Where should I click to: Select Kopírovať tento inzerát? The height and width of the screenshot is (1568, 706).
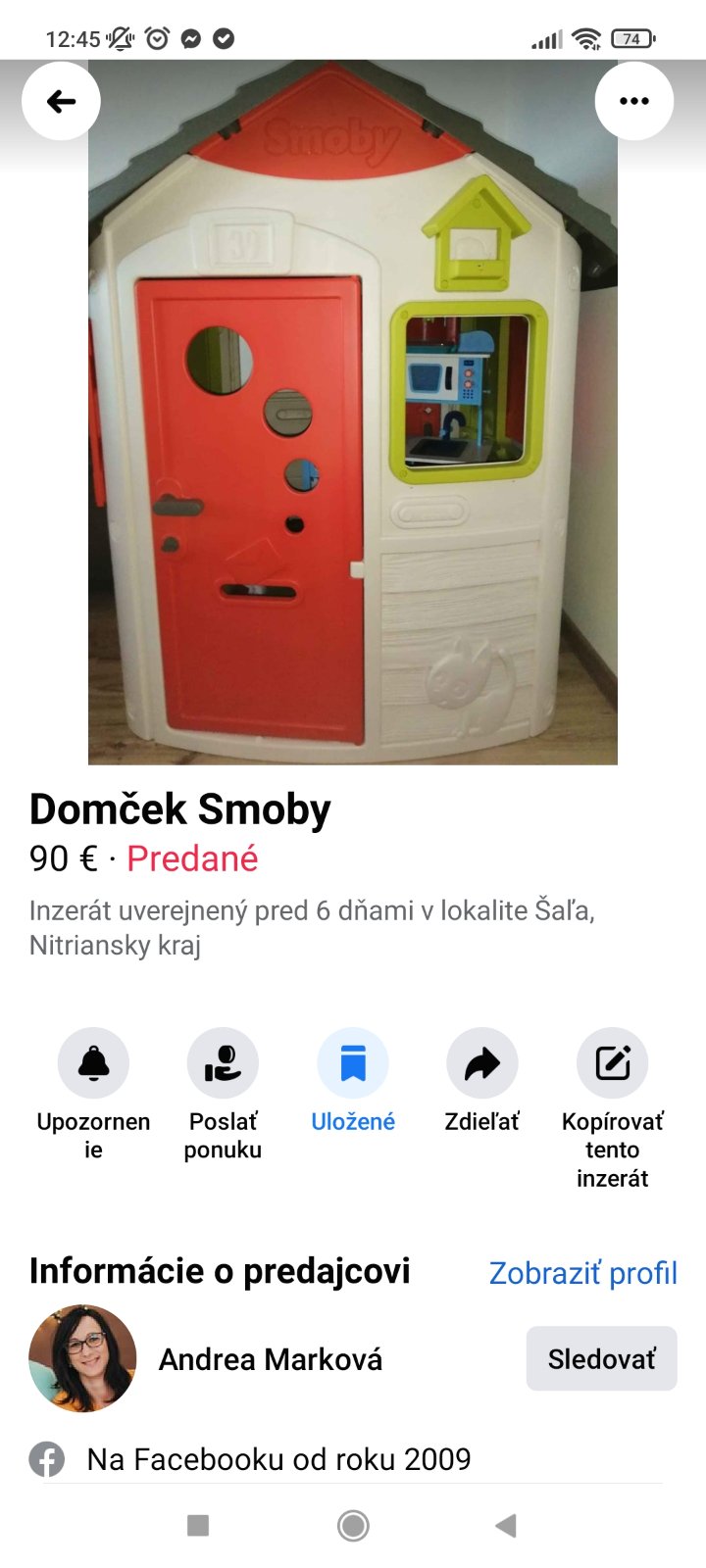tap(612, 1063)
